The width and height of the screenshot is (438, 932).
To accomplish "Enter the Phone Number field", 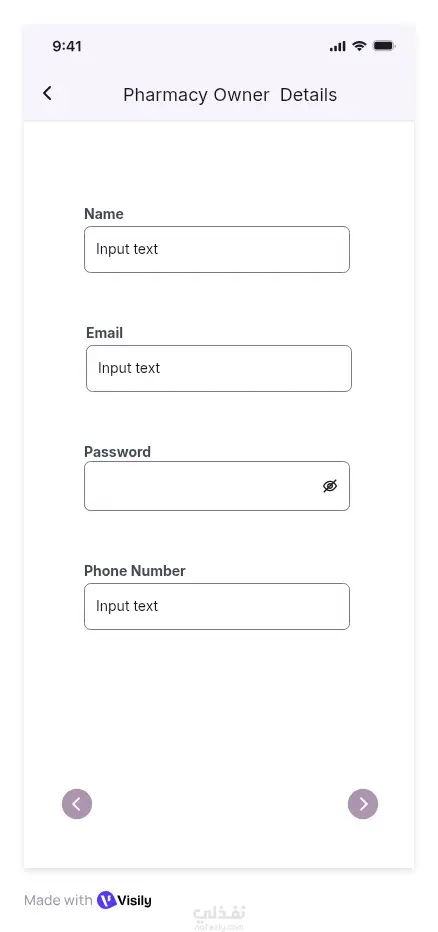I will 217,606.
